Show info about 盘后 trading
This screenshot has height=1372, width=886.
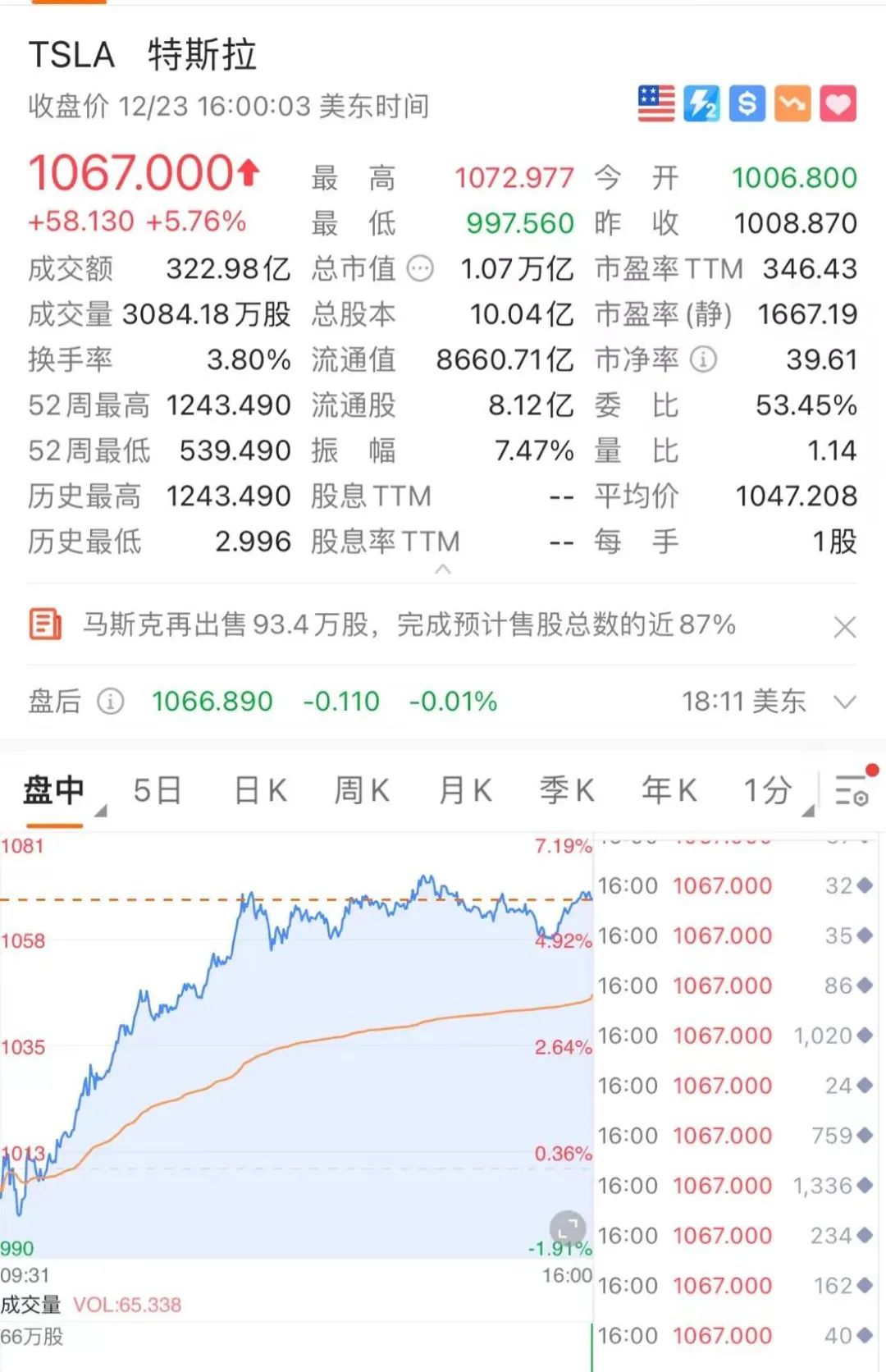click(x=111, y=702)
